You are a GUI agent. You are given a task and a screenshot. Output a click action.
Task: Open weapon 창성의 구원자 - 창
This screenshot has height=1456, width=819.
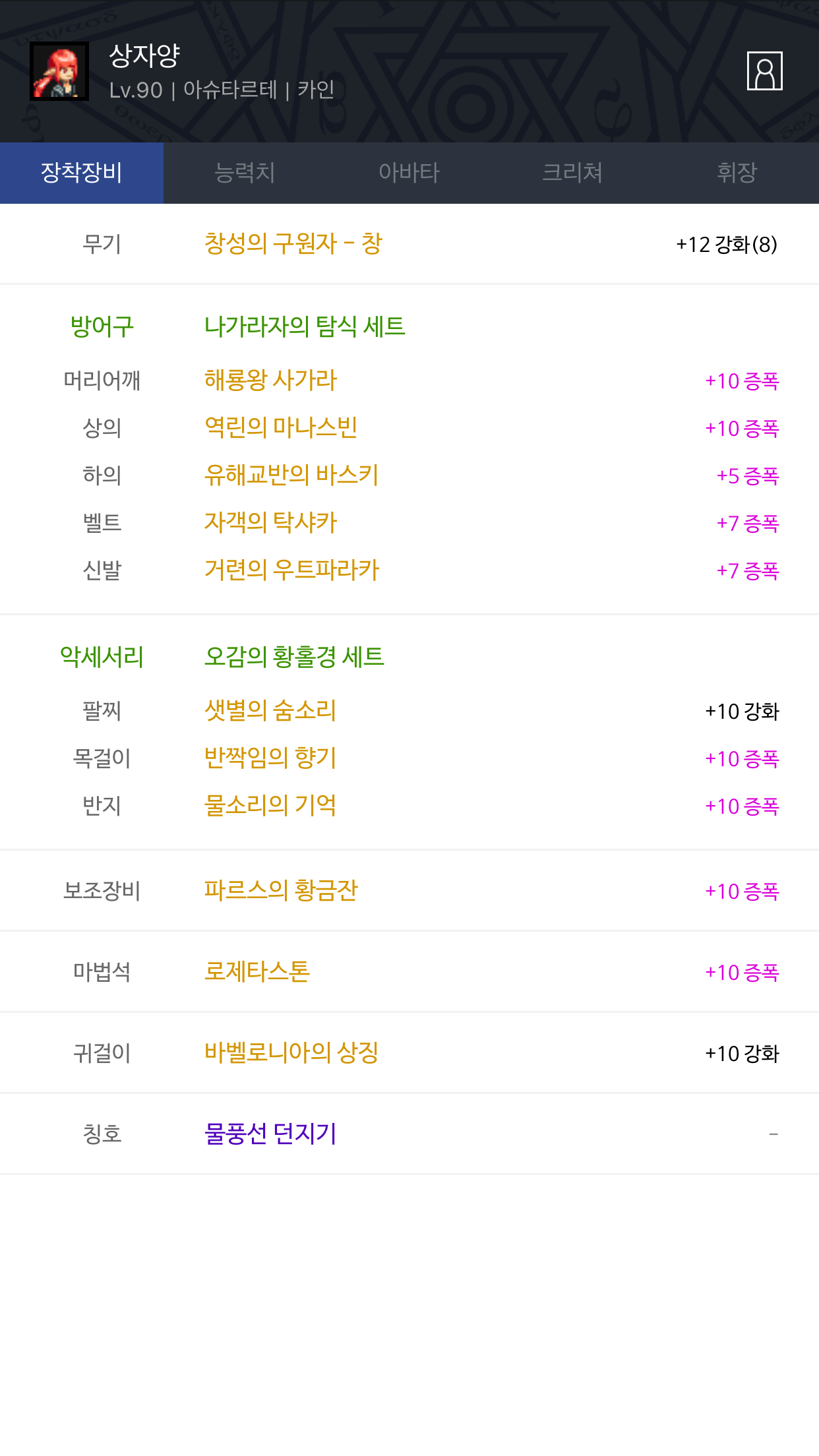click(293, 244)
